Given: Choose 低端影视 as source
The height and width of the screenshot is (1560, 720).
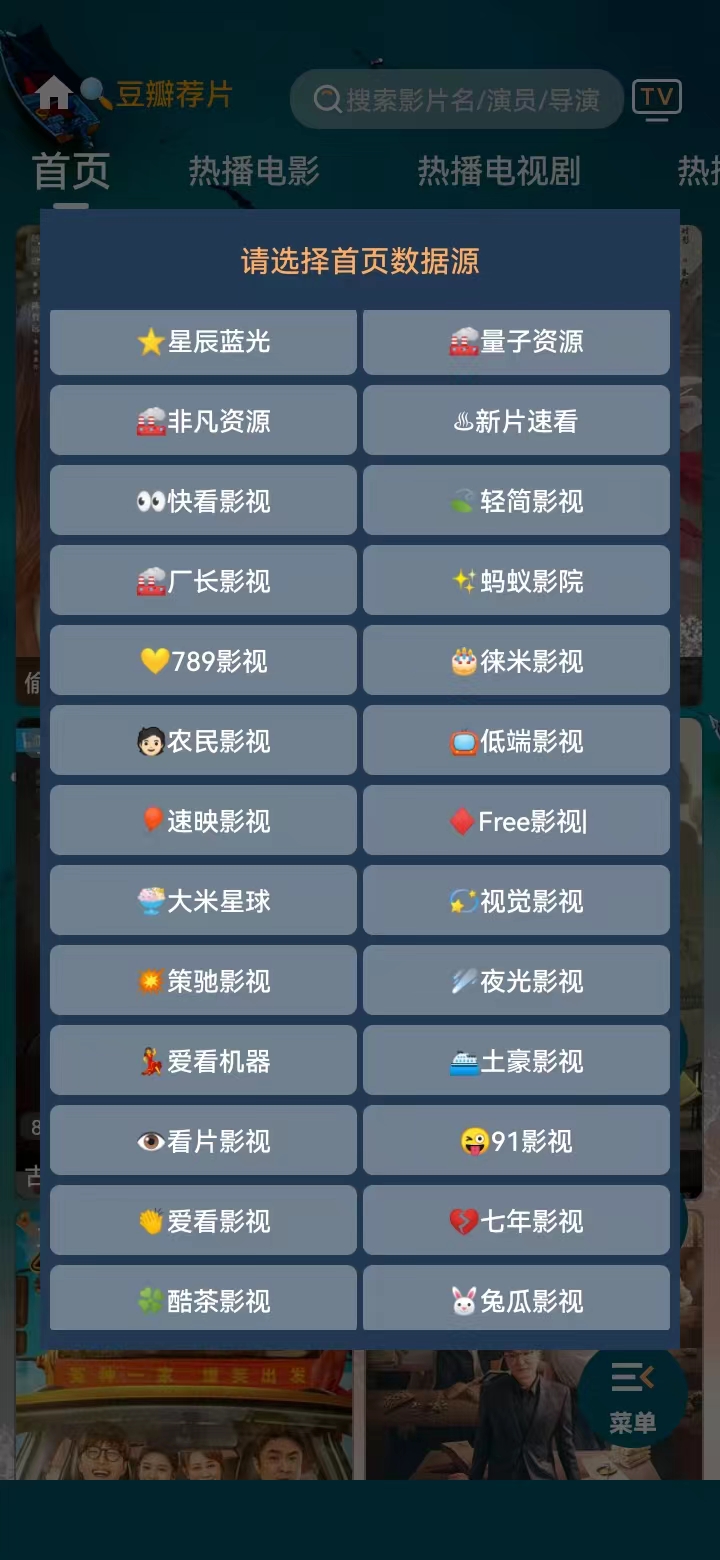Looking at the screenshot, I should click(516, 741).
